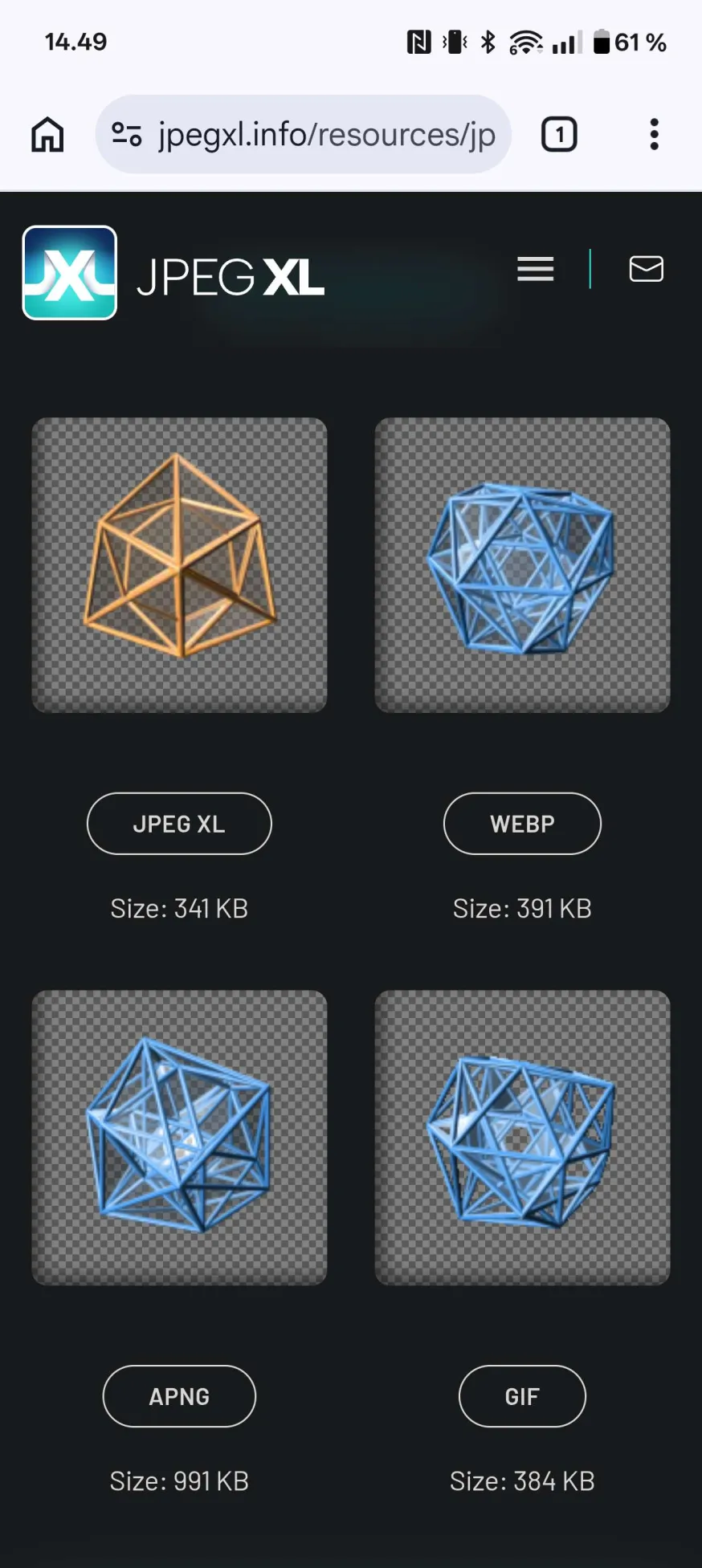Select the JPEG XL format button

click(x=179, y=824)
